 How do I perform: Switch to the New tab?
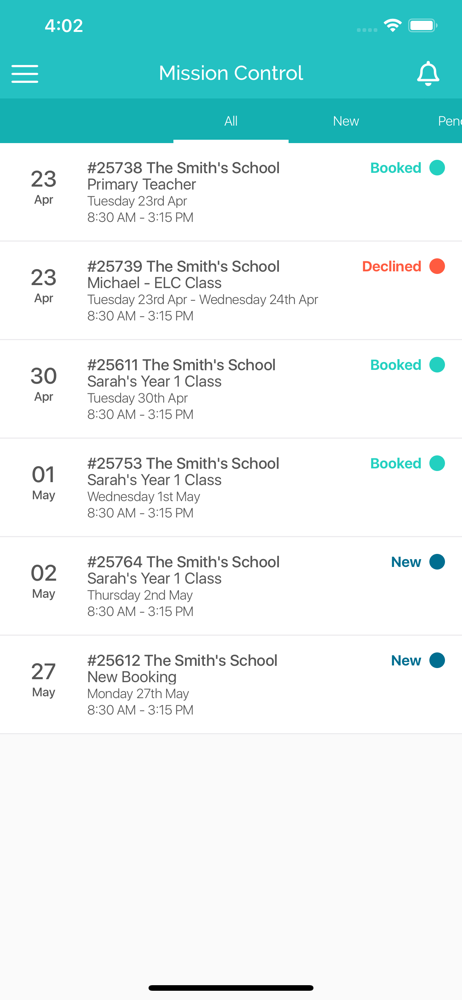click(346, 121)
